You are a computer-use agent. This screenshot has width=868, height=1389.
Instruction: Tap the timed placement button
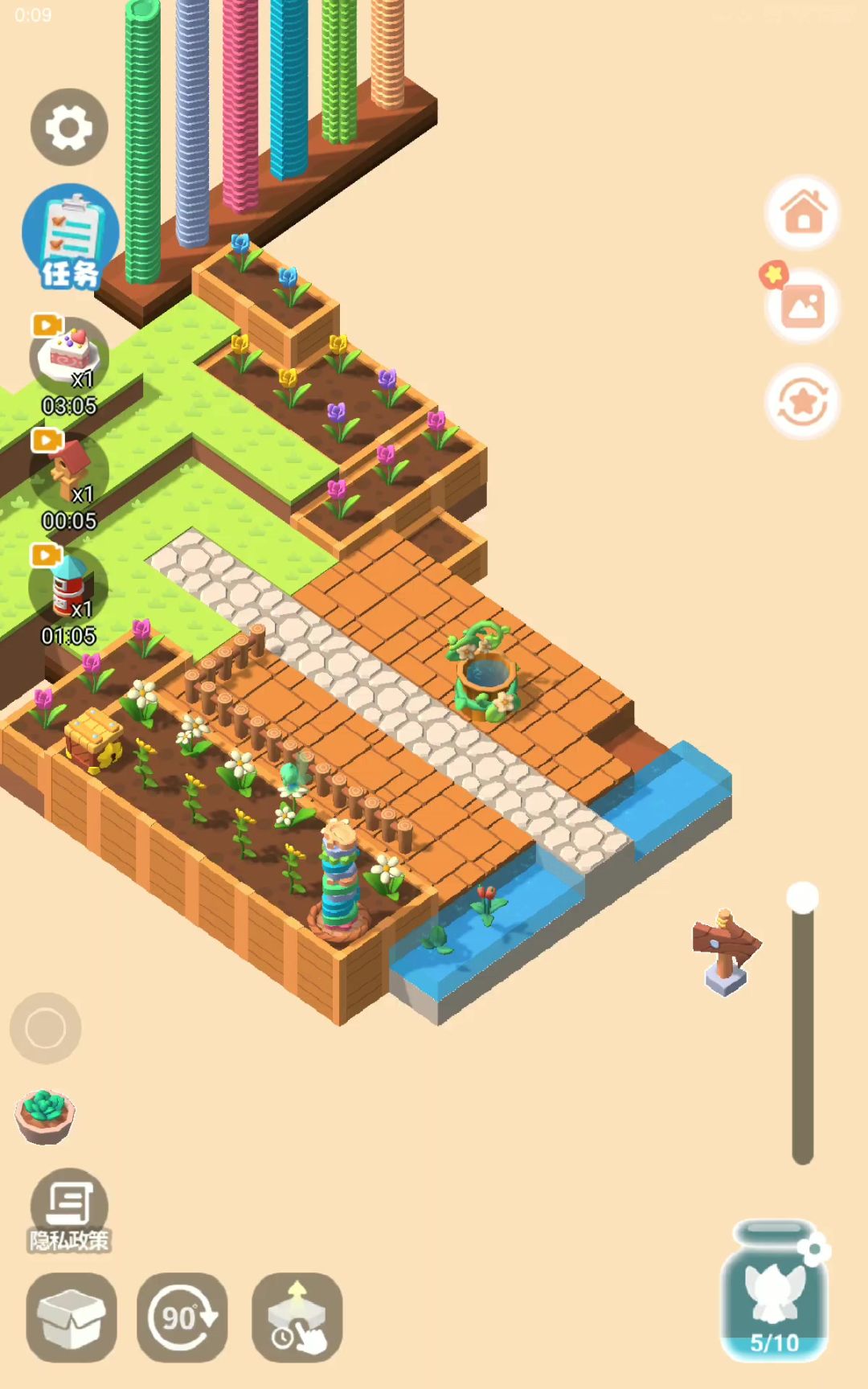[x=297, y=1317]
